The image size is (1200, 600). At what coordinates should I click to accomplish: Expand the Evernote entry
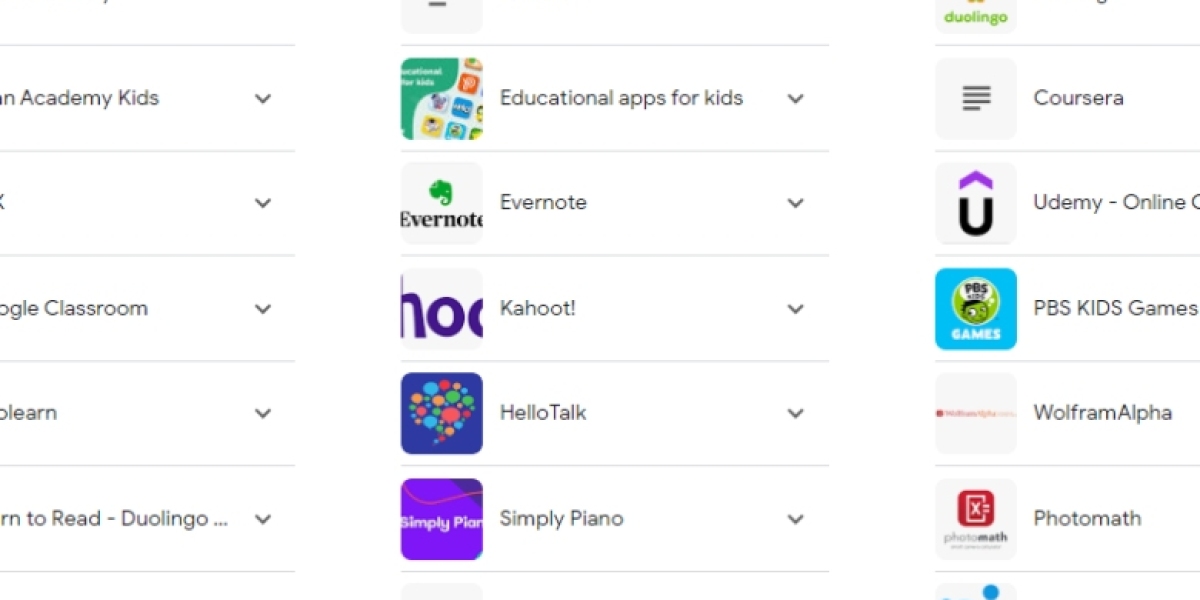795,203
